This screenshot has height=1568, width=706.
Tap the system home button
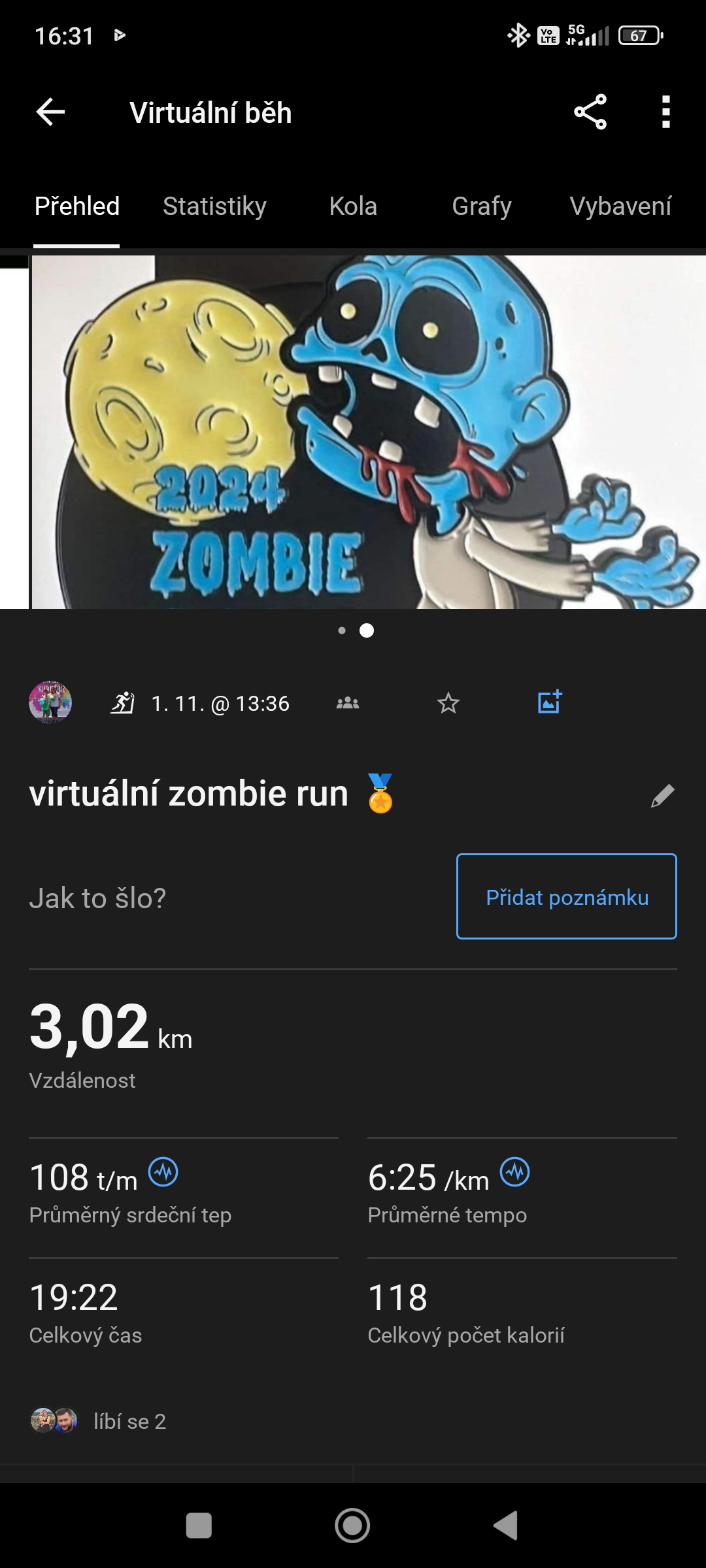(x=352, y=1526)
